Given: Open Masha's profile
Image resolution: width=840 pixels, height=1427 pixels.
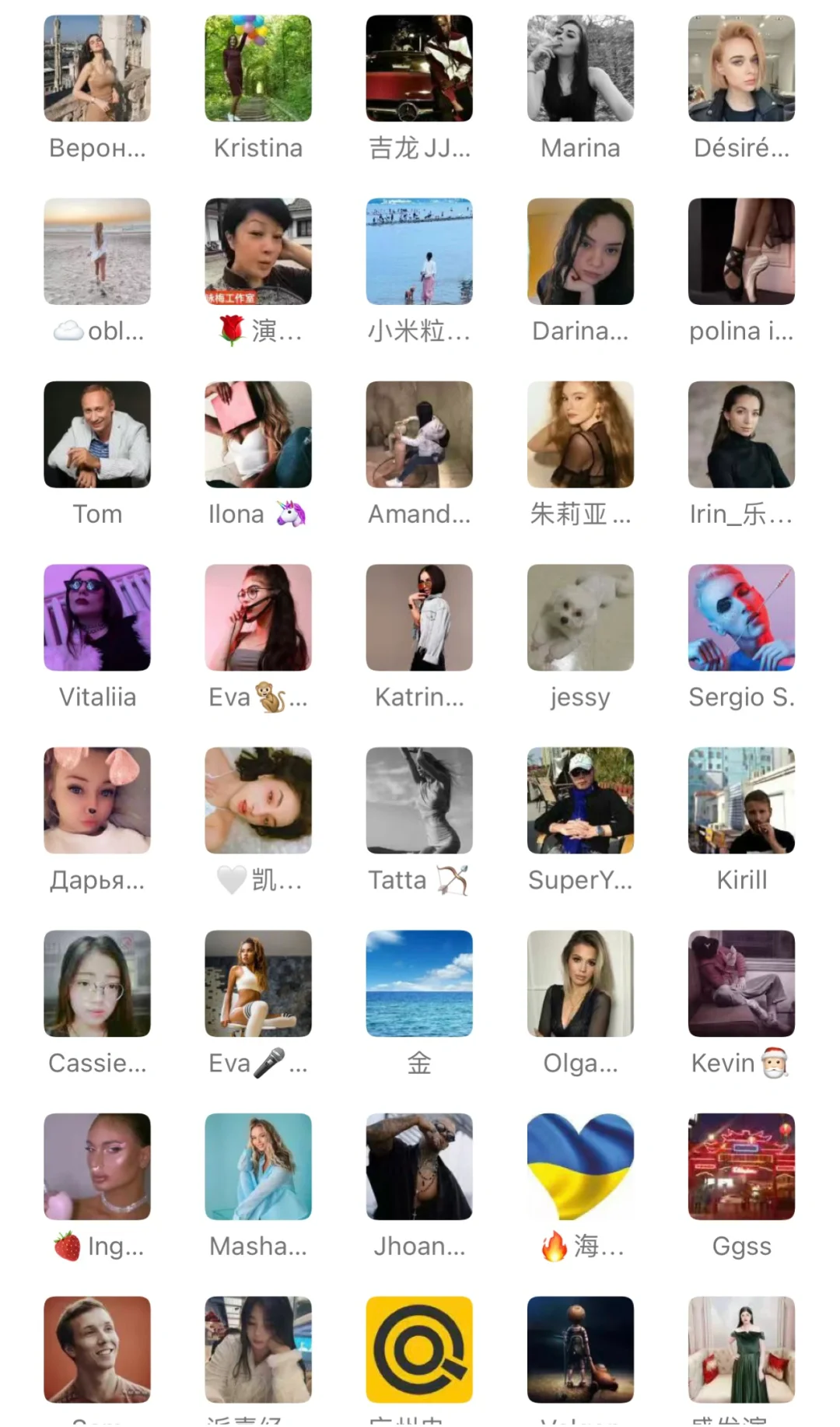Looking at the screenshot, I should pos(257,1166).
